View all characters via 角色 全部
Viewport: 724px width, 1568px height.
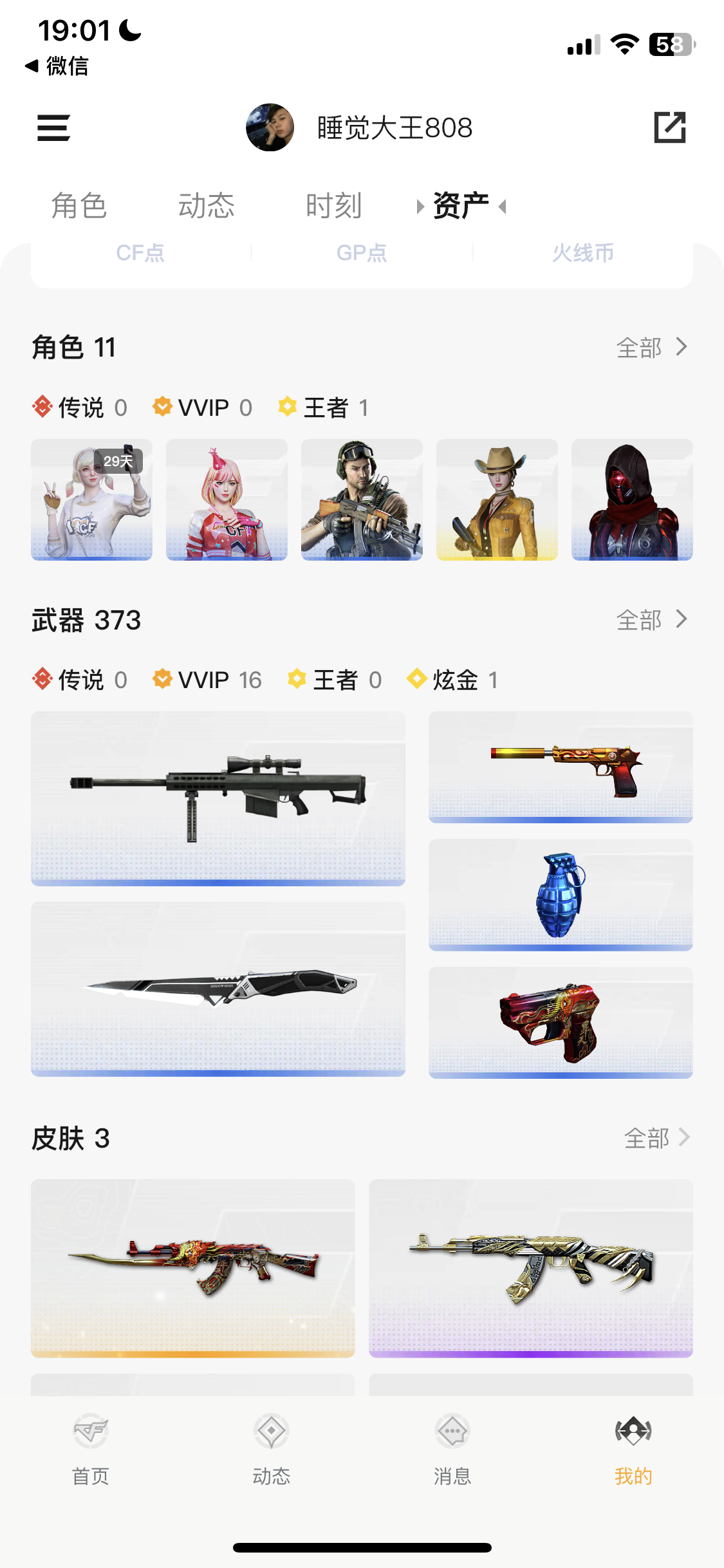pyautogui.click(x=651, y=348)
